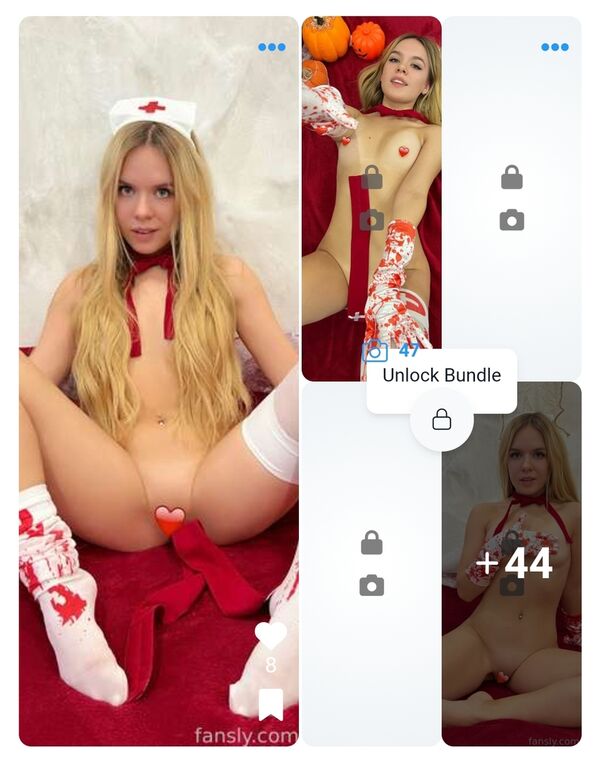The width and height of the screenshot is (600, 767).
Task: Tap the Unlock Bundle button
Action: (441, 376)
